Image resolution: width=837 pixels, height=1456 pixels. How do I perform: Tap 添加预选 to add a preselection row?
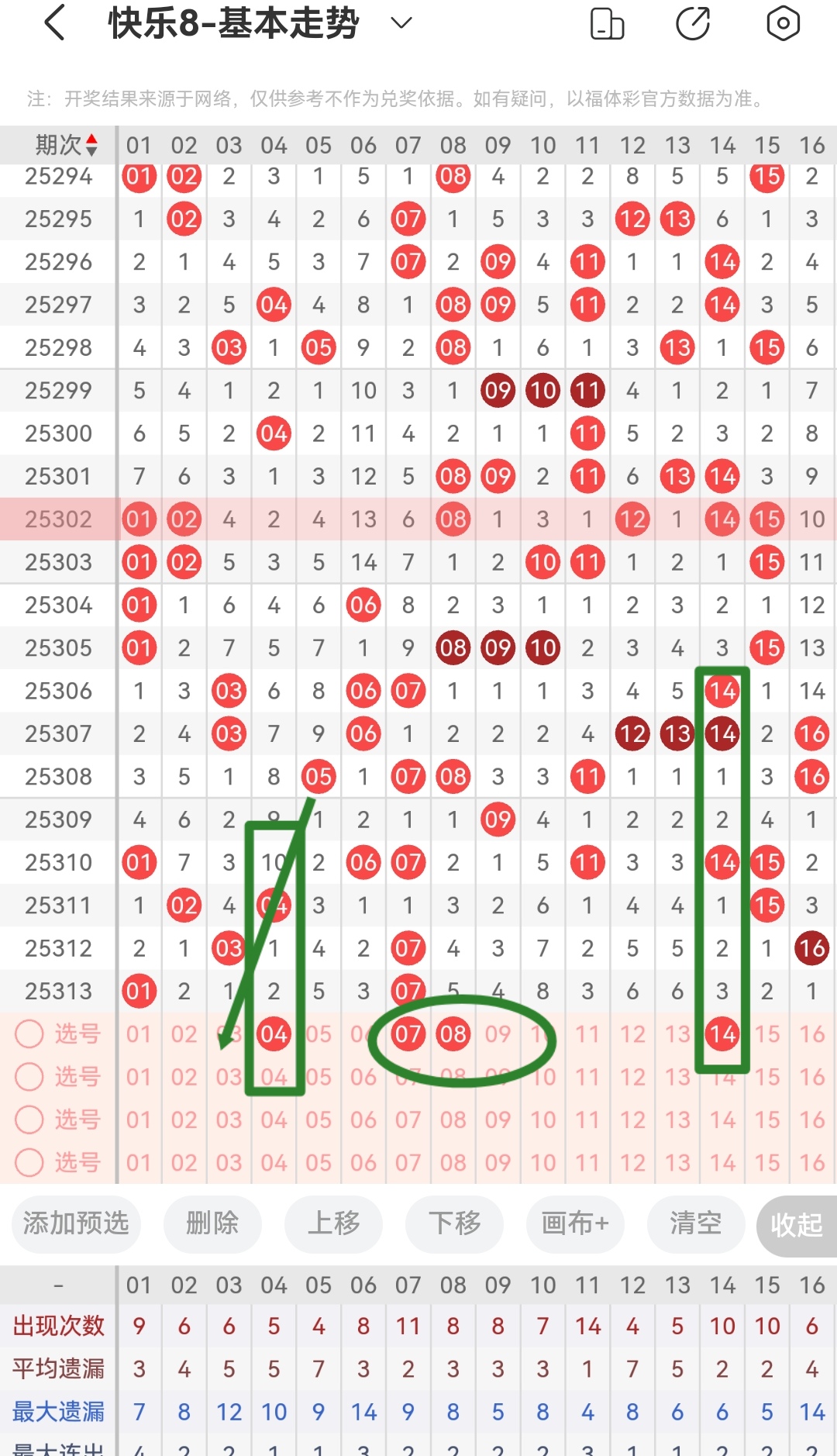tap(76, 1224)
